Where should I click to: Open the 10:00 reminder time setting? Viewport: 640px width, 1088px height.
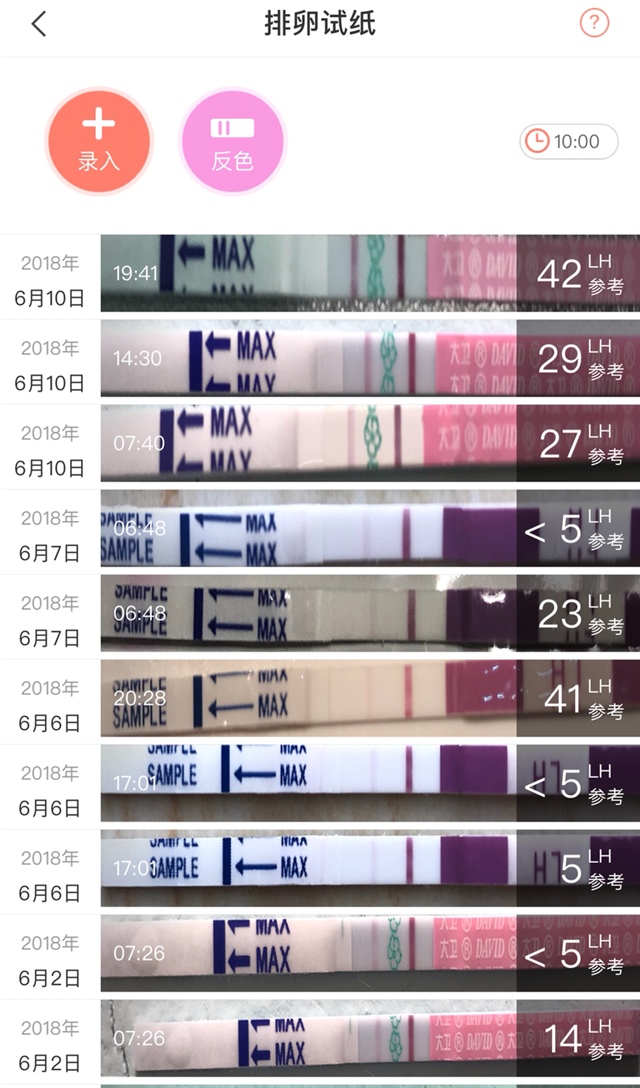coord(568,142)
